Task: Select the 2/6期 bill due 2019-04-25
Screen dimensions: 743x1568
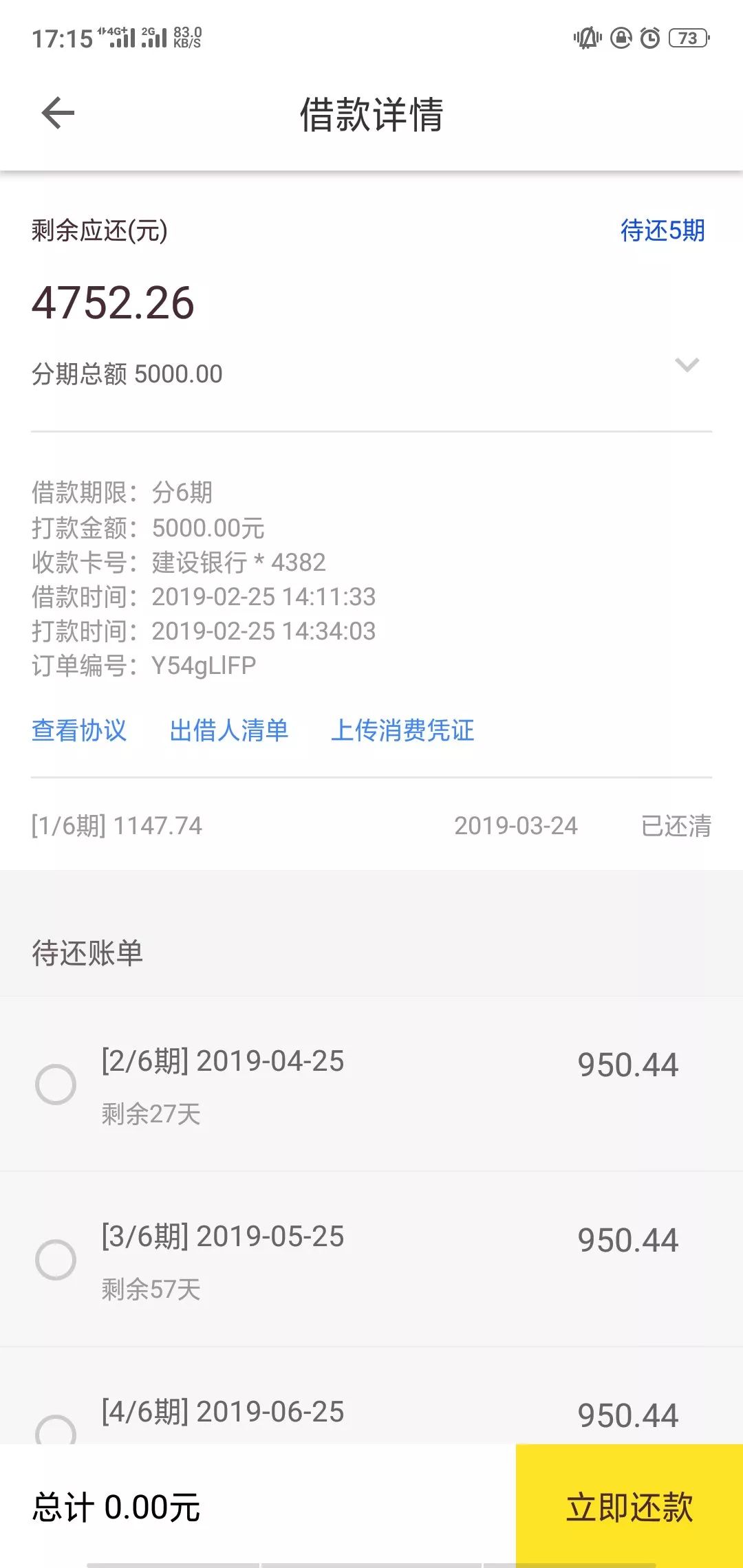Action: [56, 1085]
